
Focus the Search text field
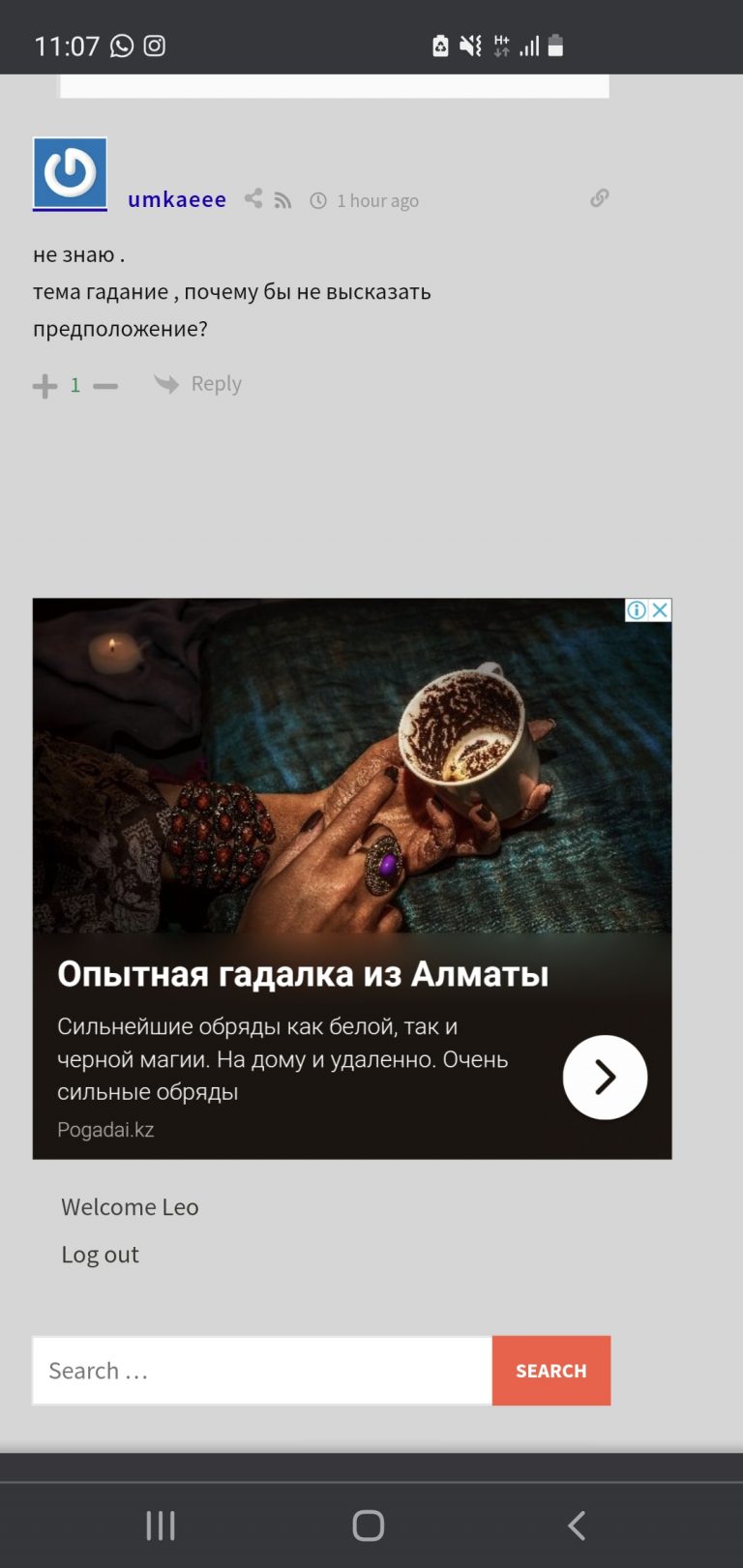262,1371
